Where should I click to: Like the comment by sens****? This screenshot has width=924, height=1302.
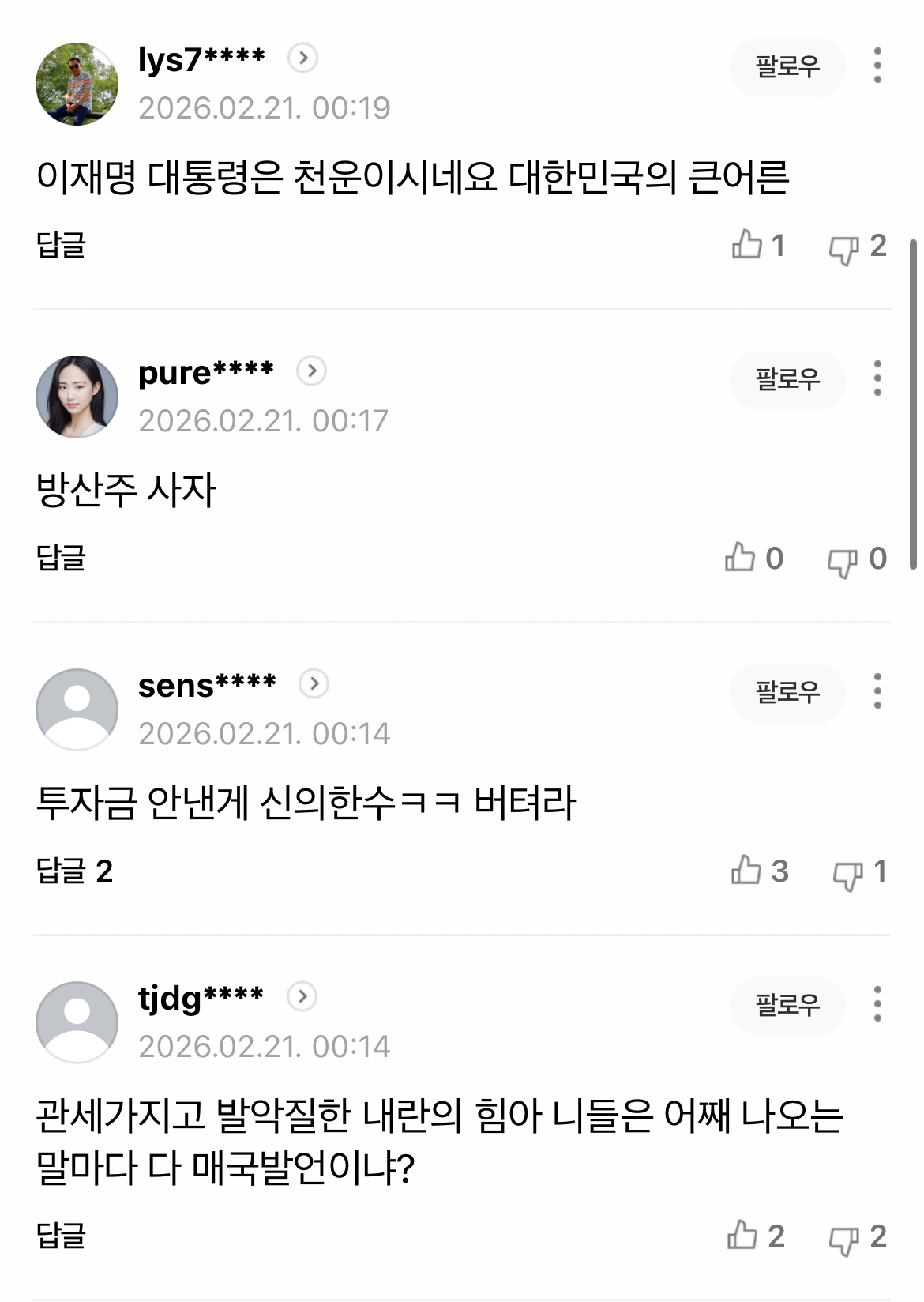tap(746, 871)
